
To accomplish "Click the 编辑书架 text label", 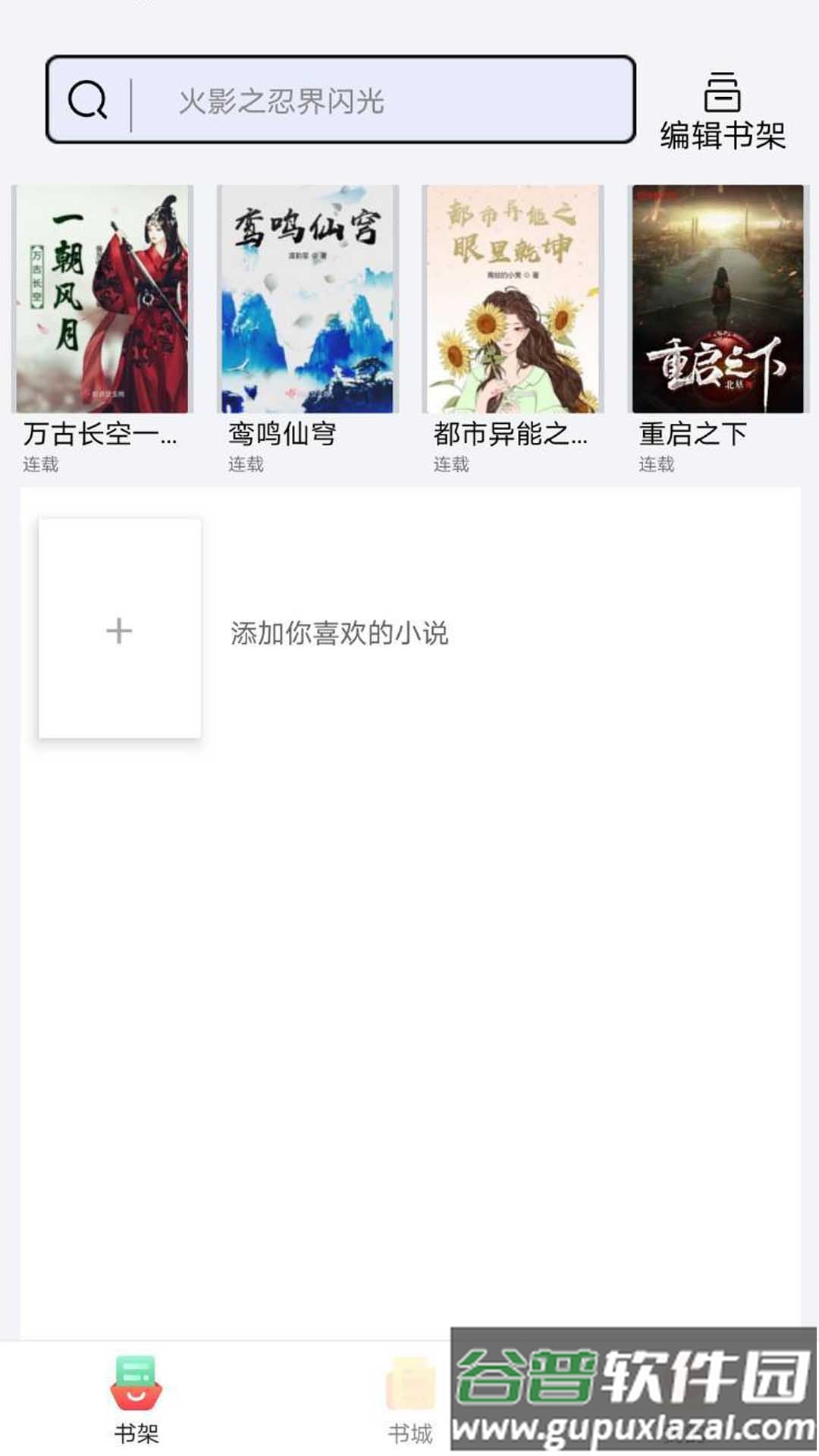I will click(721, 136).
